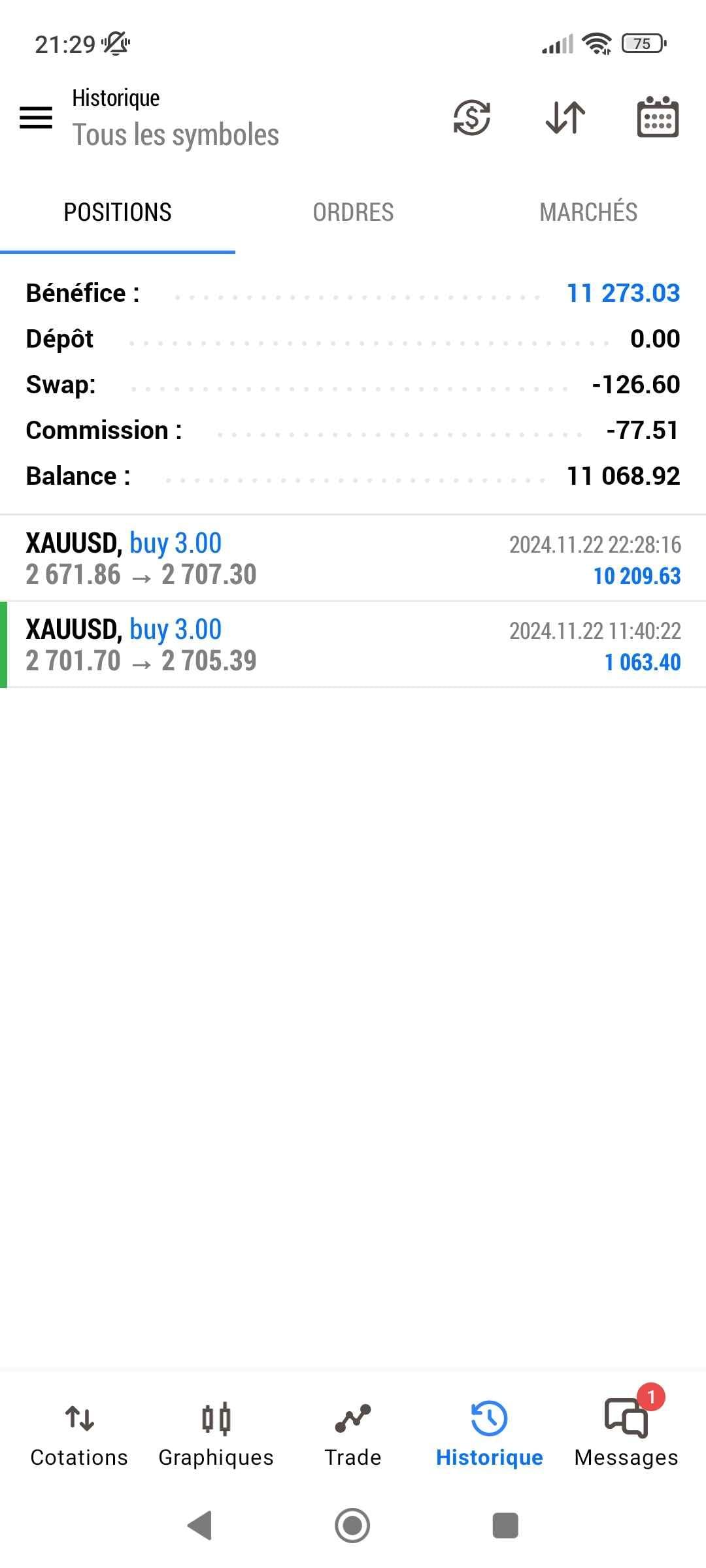
Task: Select the POSITIONS tab
Action: 118,212
